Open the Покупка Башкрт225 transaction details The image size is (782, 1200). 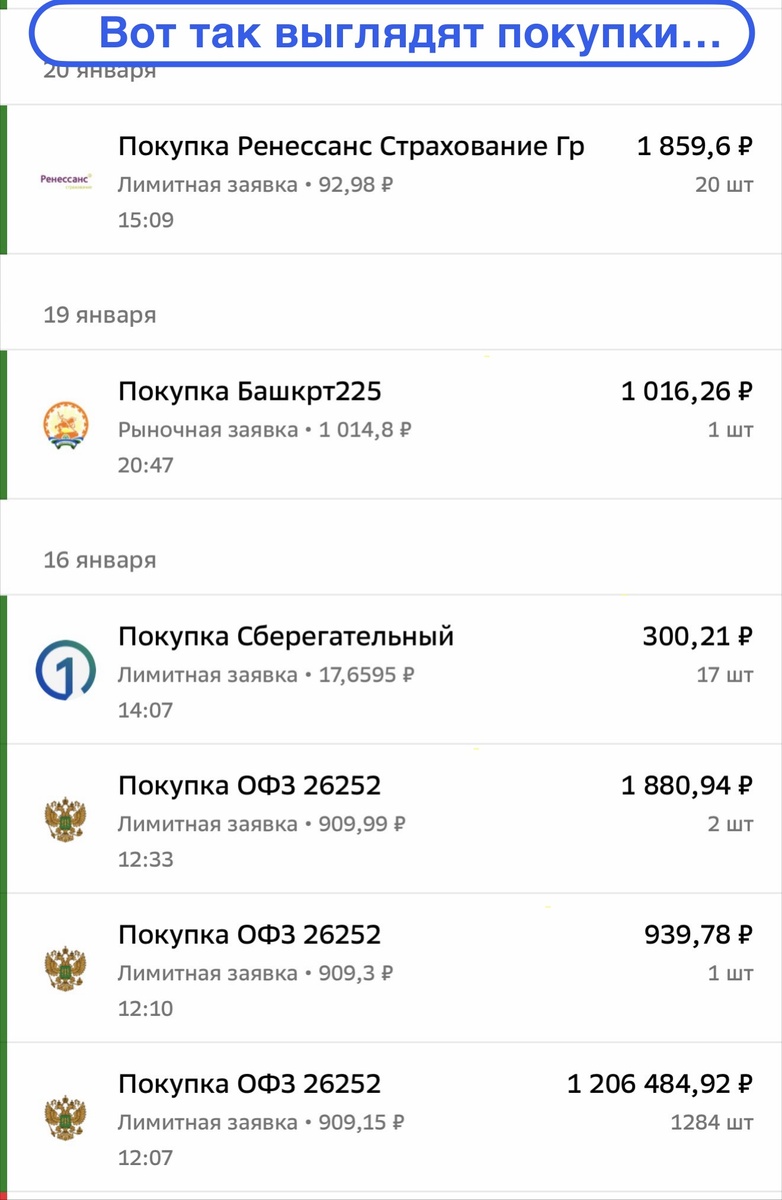390,421
